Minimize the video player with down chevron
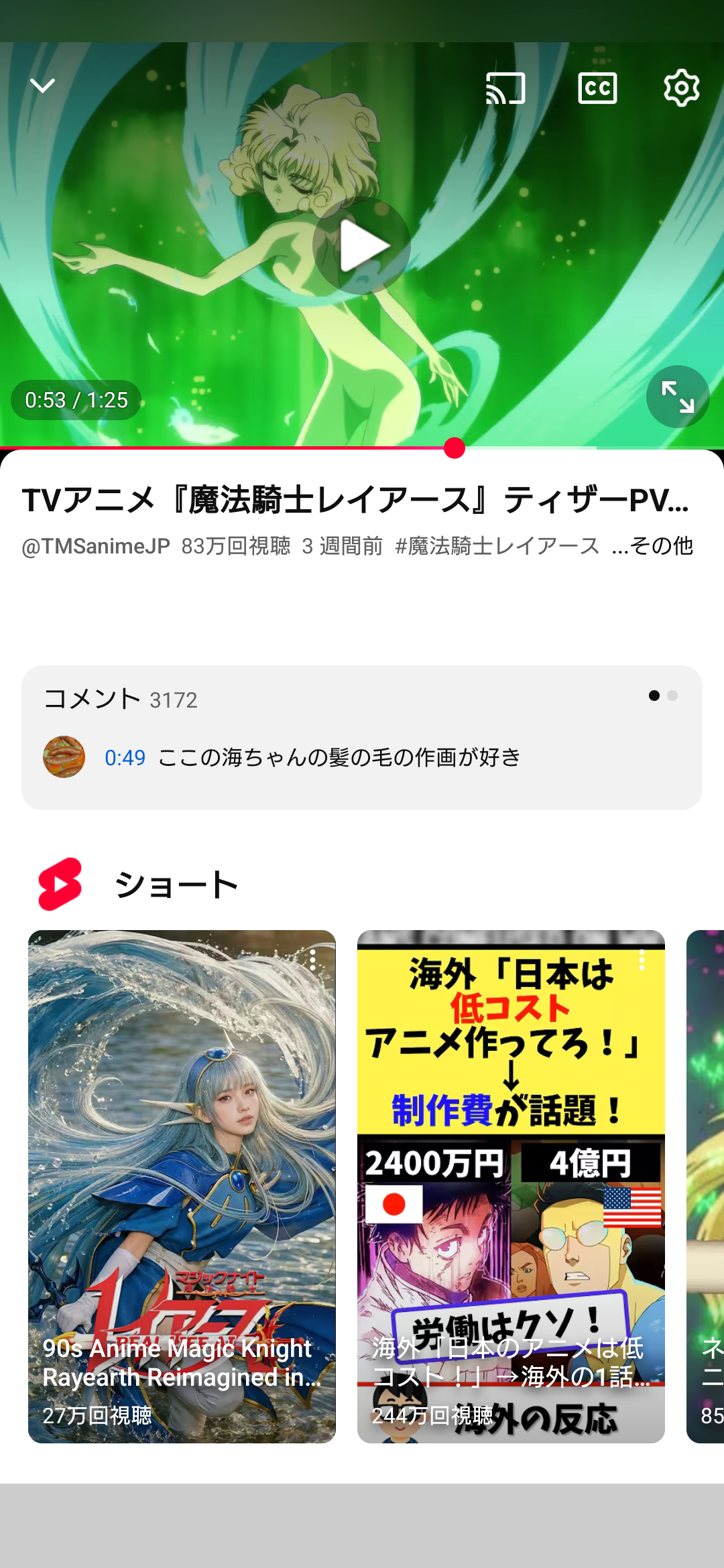The height and width of the screenshot is (1568, 724). tap(42, 86)
